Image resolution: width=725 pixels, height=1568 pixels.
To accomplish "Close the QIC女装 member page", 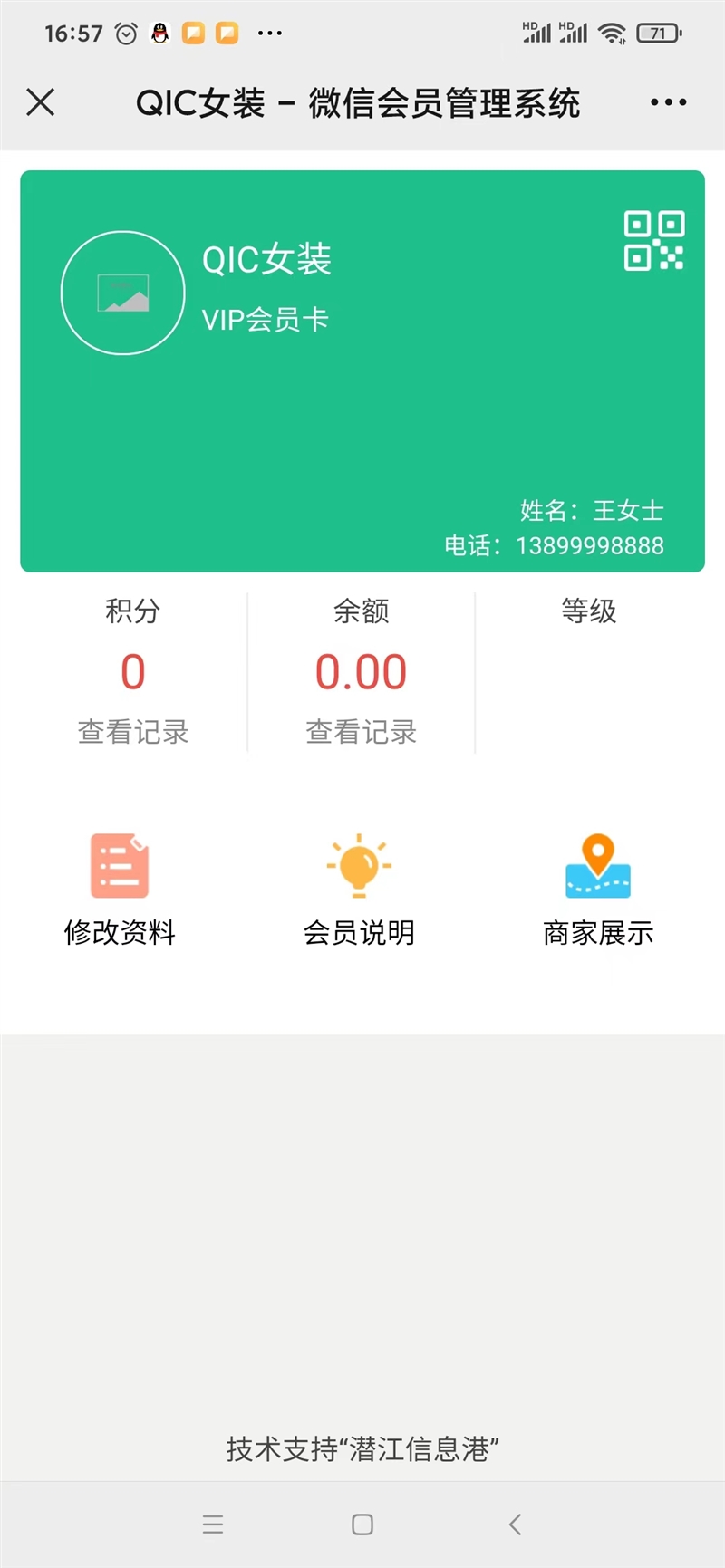I will [41, 102].
